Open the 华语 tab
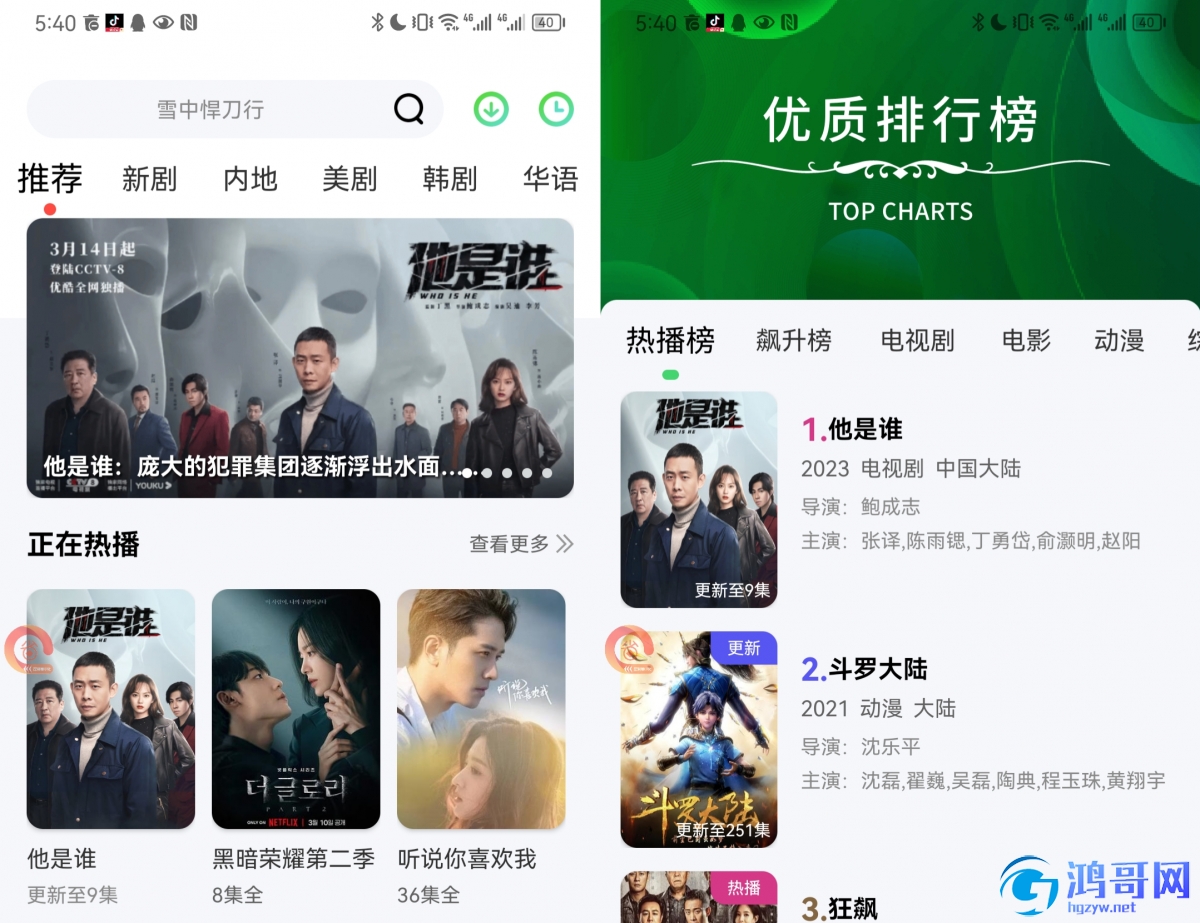This screenshot has width=1200, height=923. (550, 179)
